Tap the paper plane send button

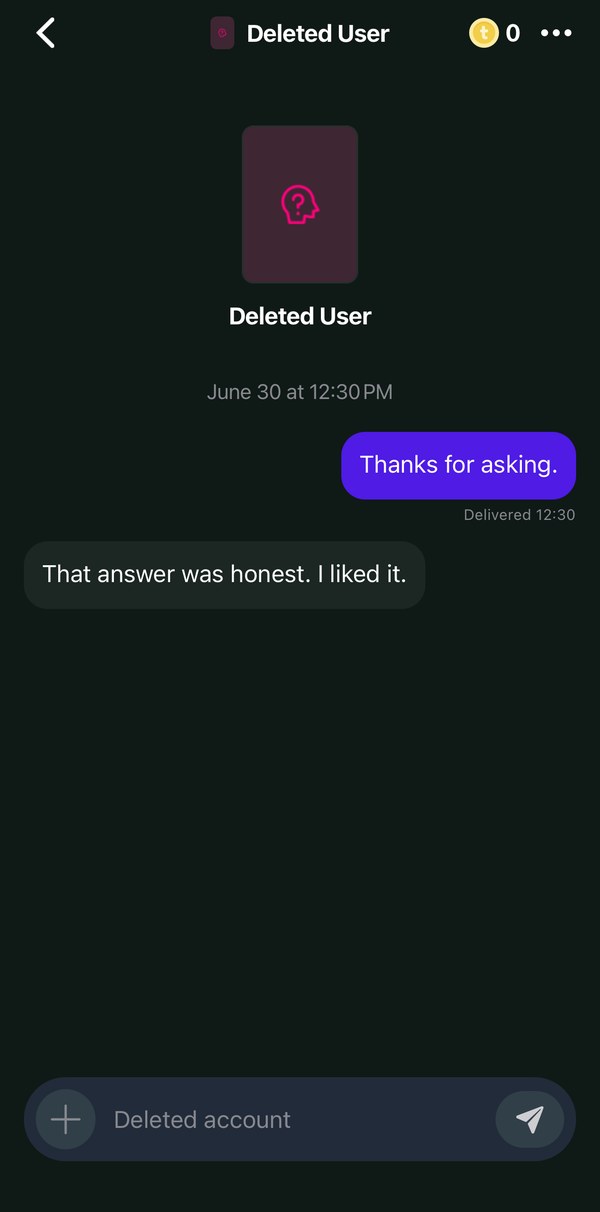click(x=530, y=1119)
